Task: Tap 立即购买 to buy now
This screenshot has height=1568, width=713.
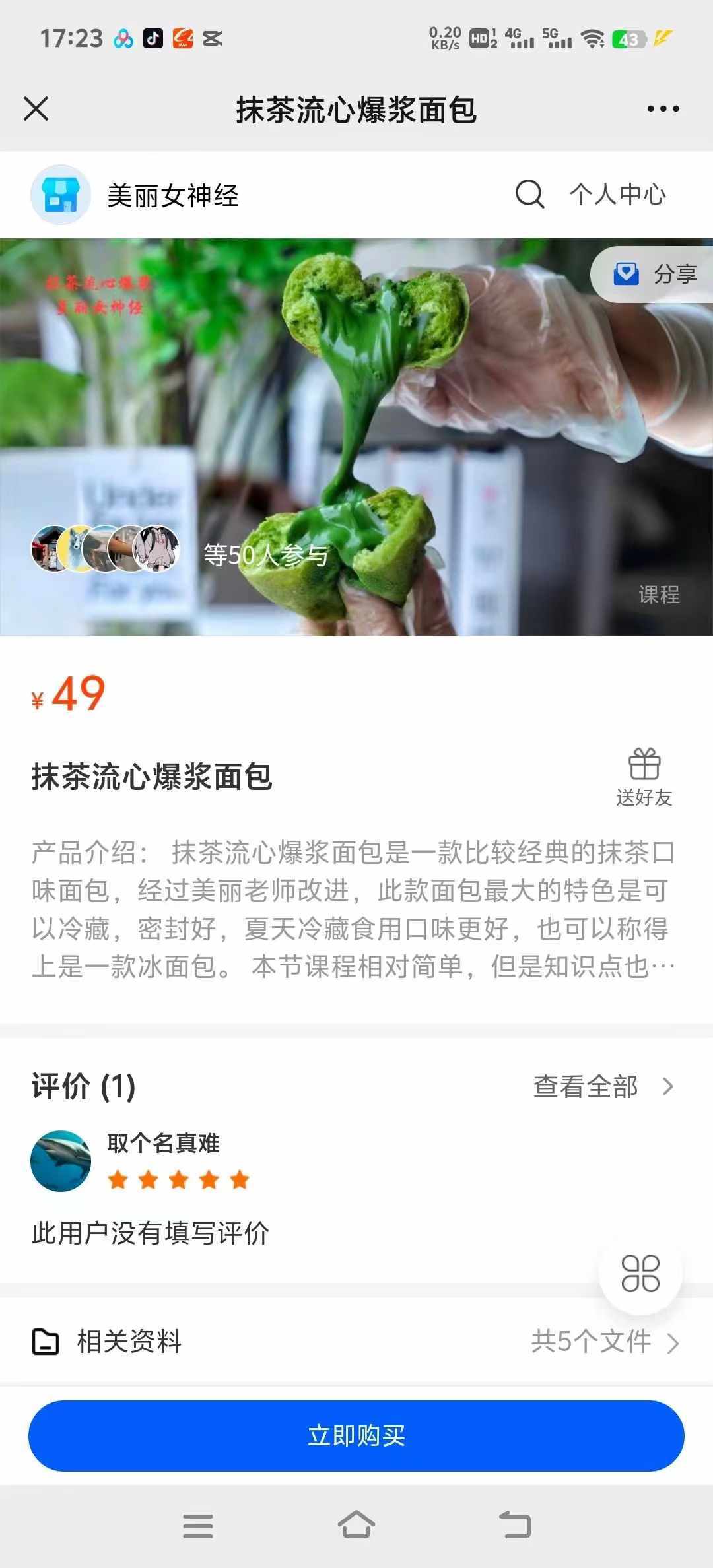Action: tap(356, 1436)
